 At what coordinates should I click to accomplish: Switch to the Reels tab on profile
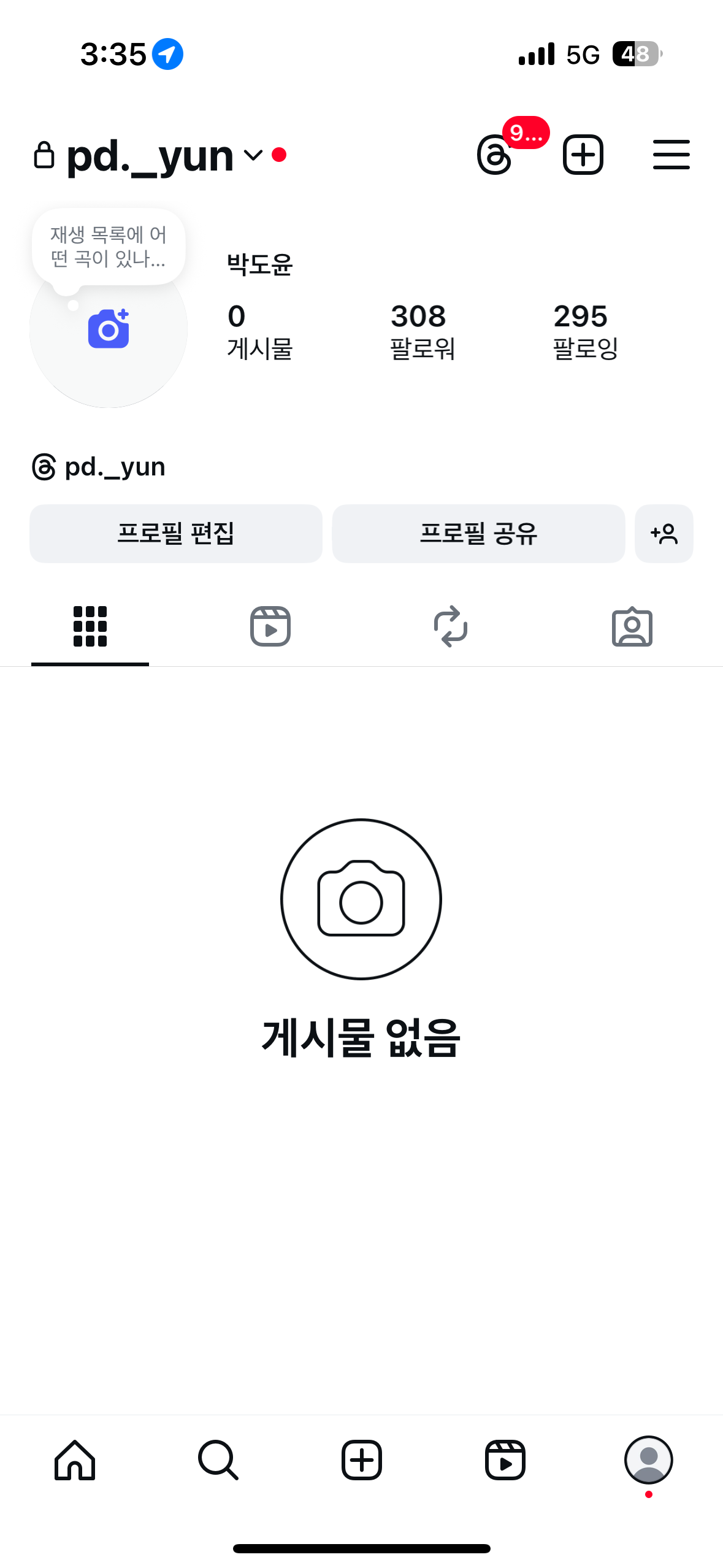coord(270,626)
